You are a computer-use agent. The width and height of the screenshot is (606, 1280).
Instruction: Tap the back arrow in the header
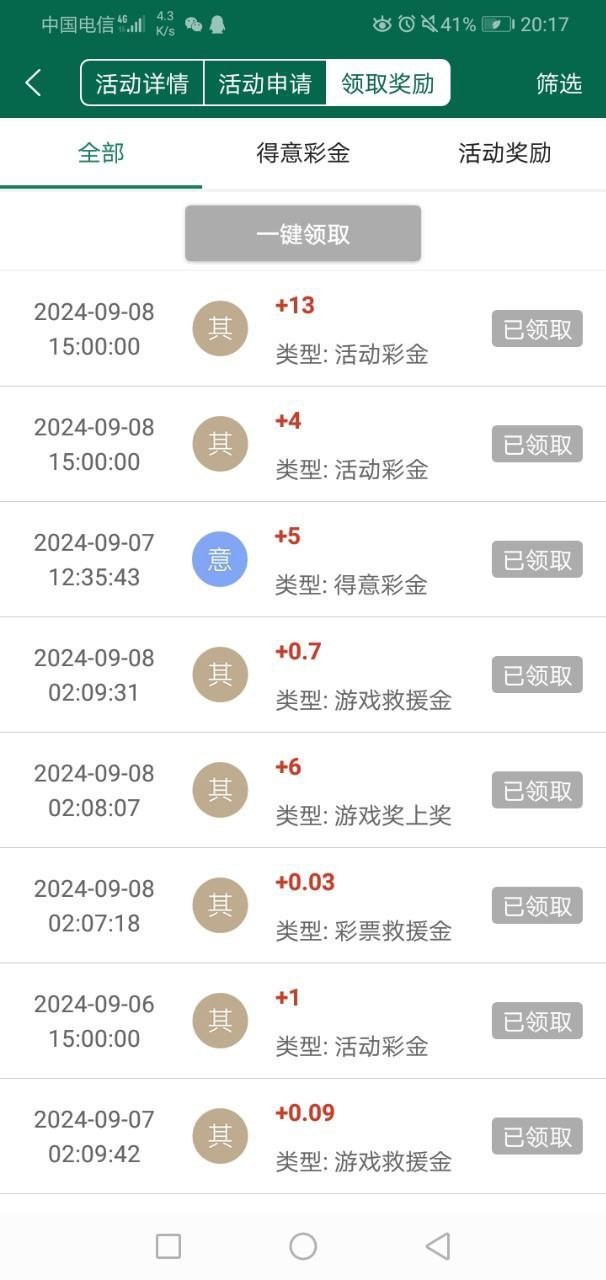point(33,83)
